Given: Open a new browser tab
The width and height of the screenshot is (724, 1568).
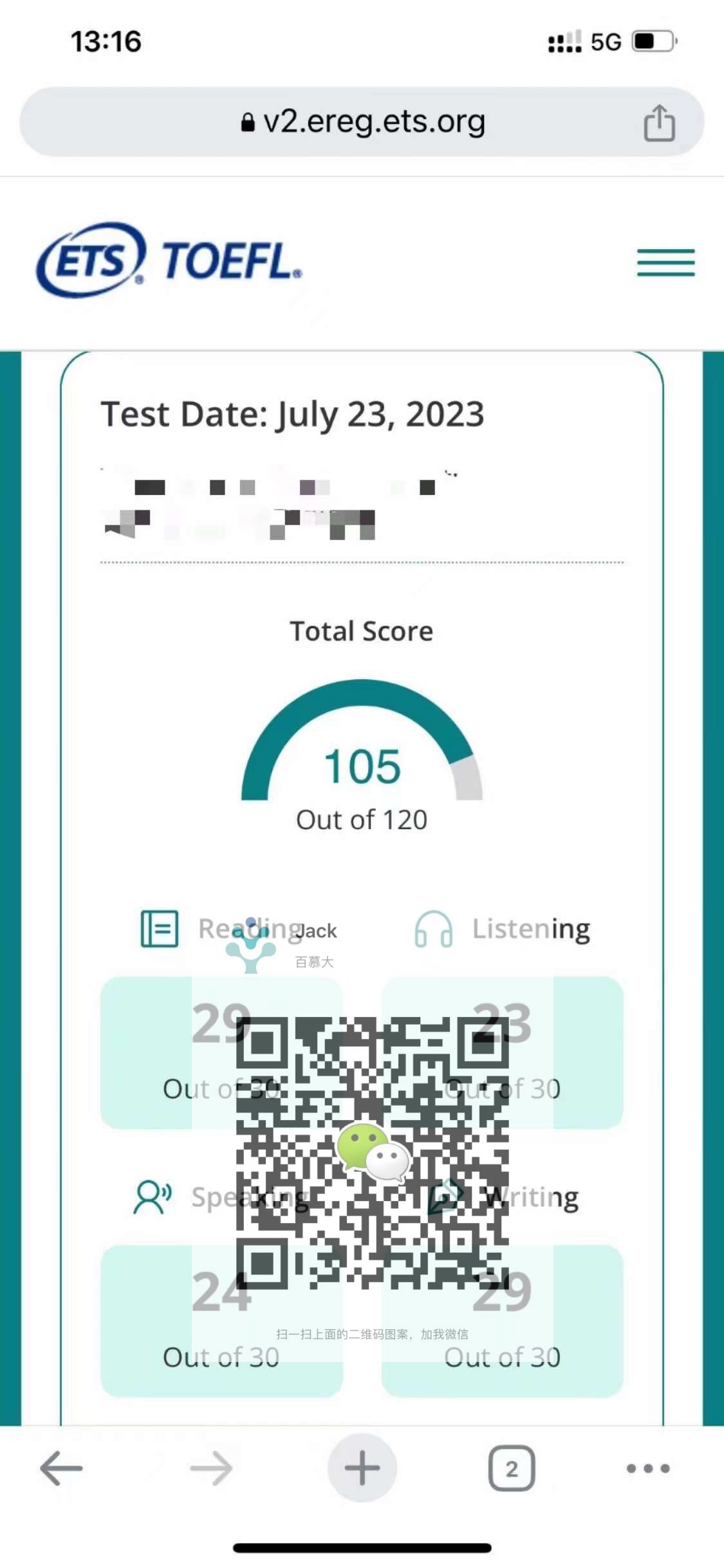Looking at the screenshot, I should pyautogui.click(x=362, y=1468).
